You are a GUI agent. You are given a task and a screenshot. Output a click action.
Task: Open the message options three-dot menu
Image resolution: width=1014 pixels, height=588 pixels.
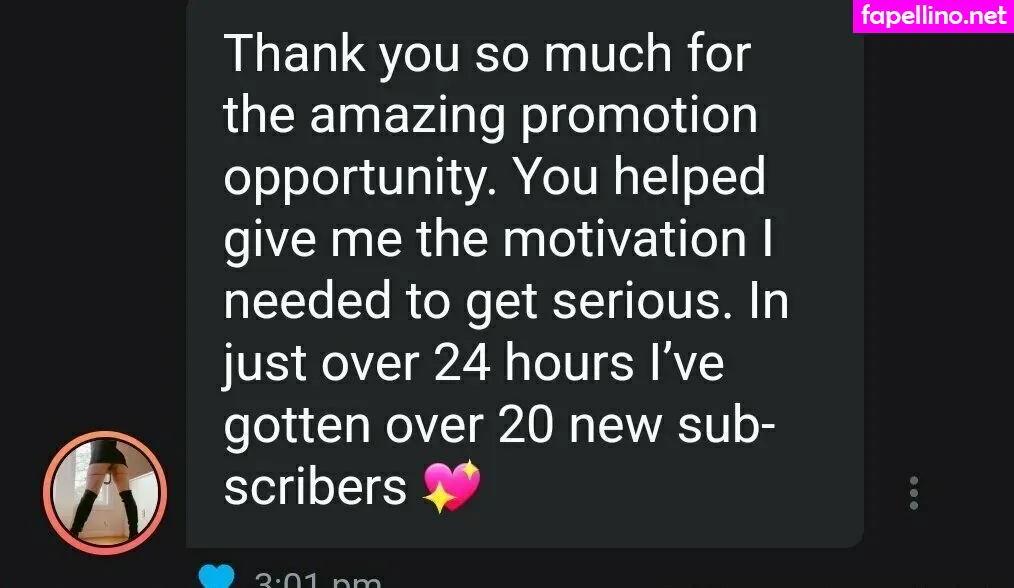(913, 493)
